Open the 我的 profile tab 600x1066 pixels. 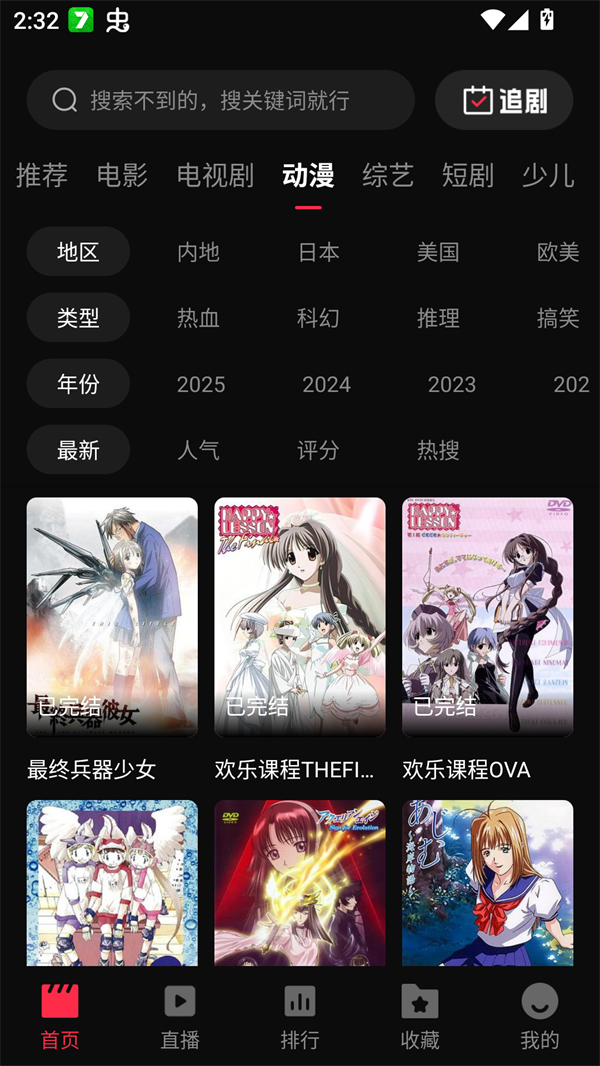point(540,1015)
